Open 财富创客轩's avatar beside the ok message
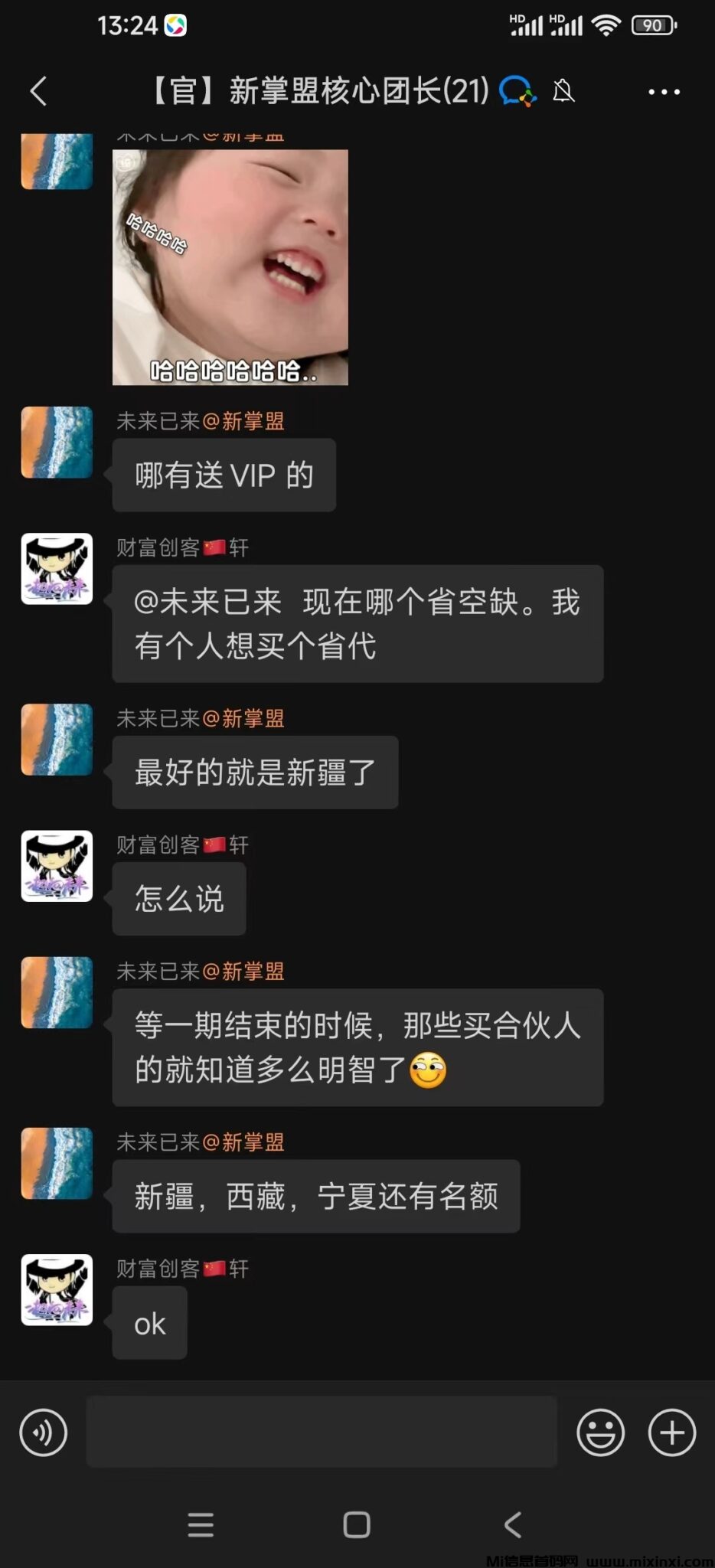 57,1289
